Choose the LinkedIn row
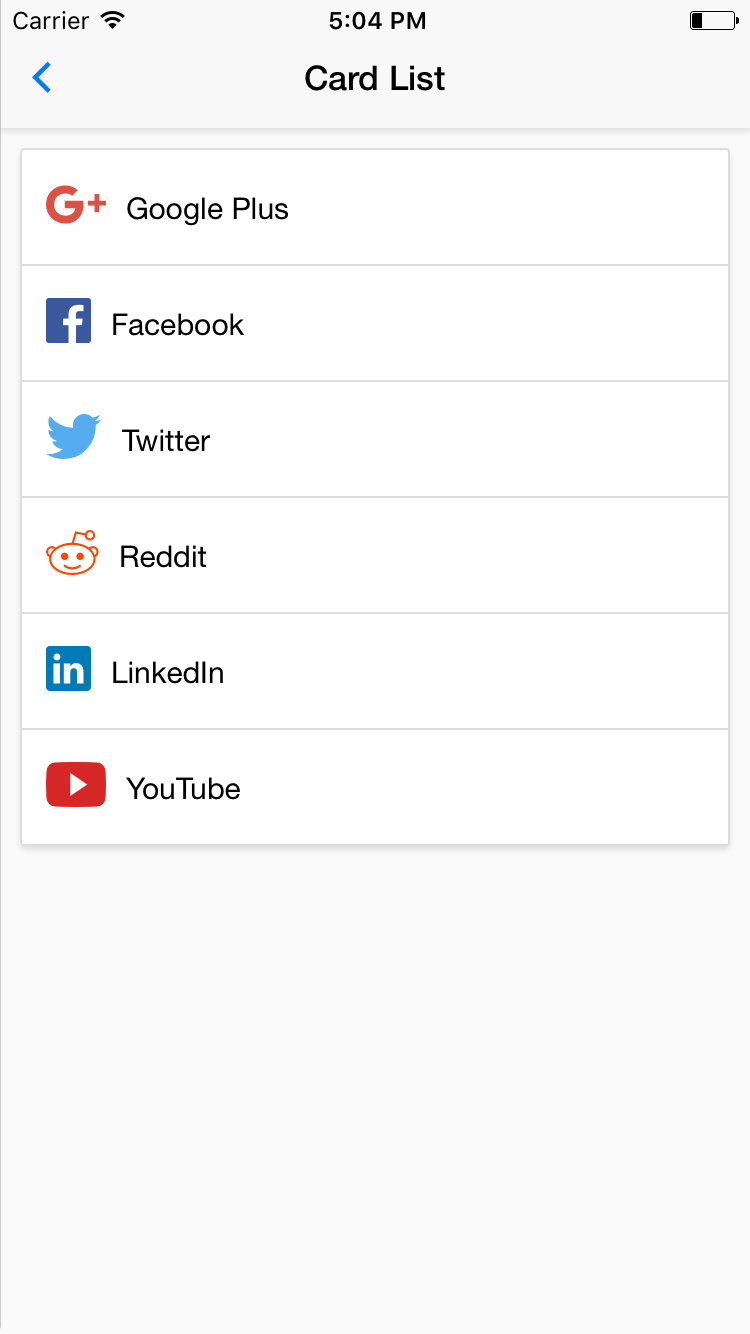This screenshot has width=750, height=1334. click(375, 672)
